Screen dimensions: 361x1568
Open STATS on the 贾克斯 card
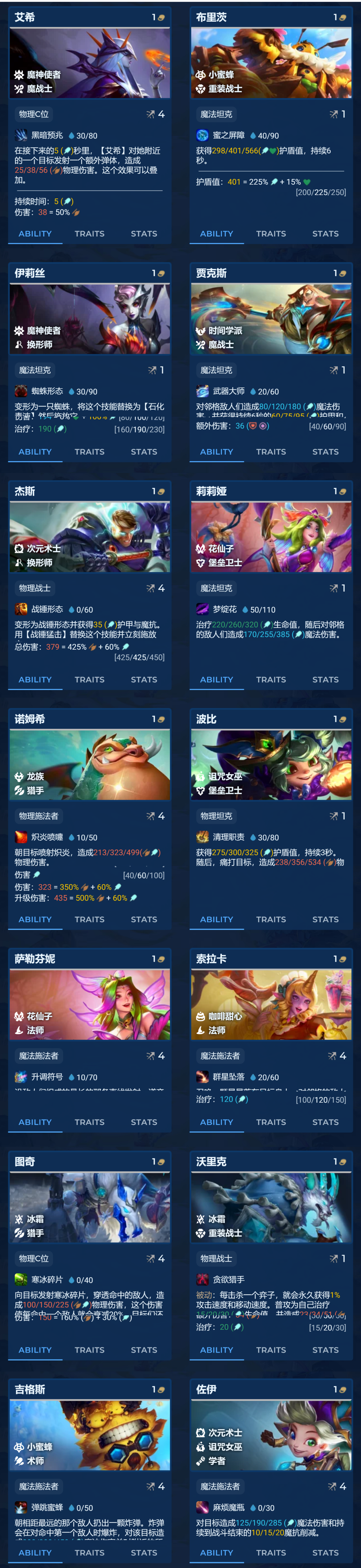pos(325,452)
